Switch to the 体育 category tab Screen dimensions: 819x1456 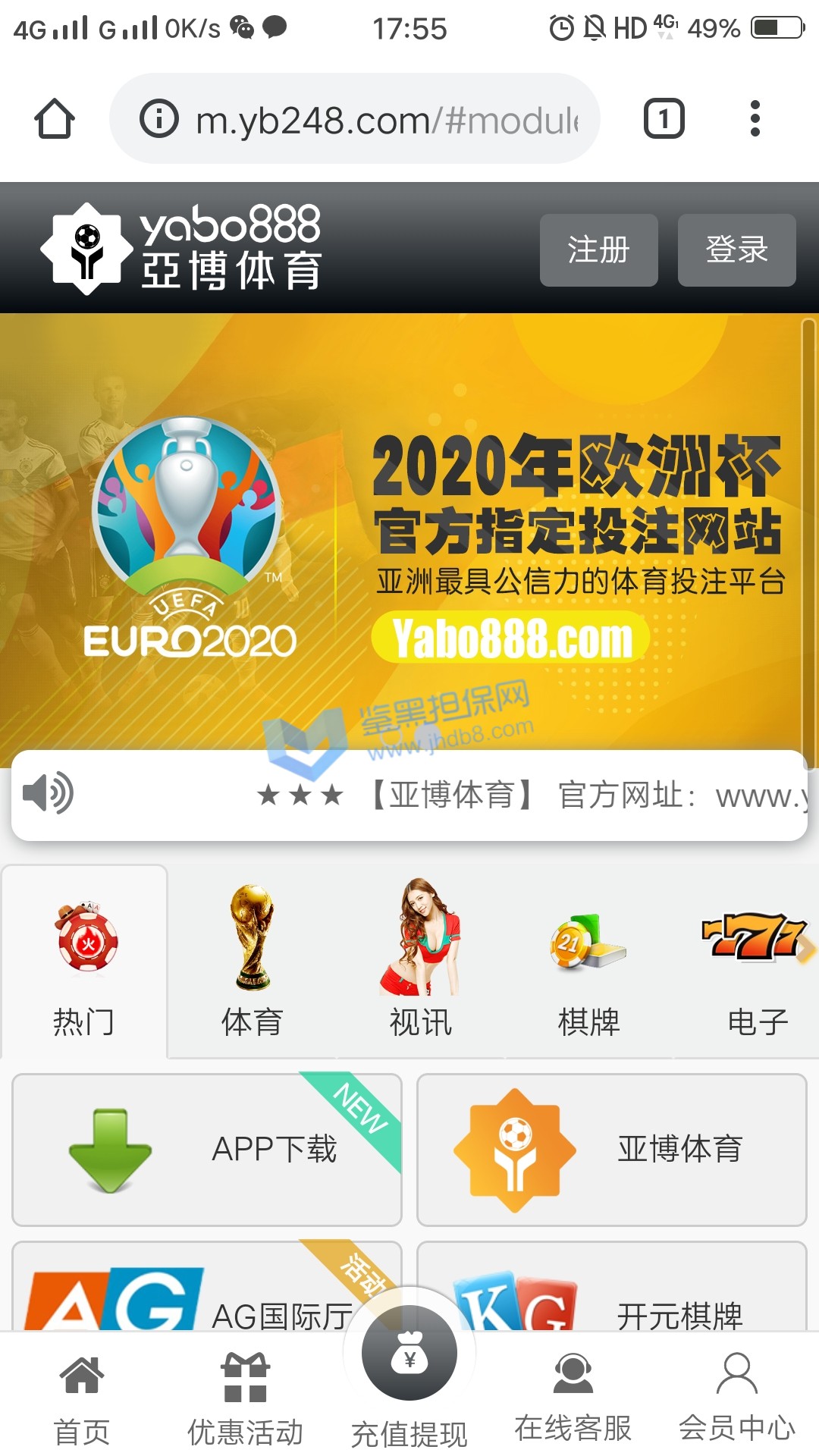[252, 963]
